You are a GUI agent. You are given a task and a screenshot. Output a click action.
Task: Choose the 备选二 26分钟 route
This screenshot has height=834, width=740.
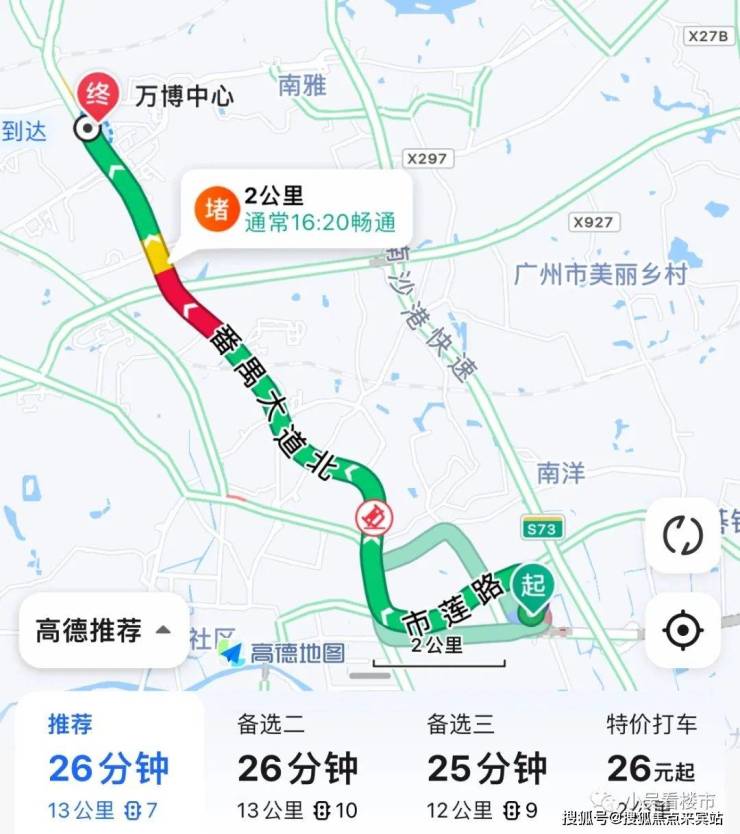pyautogui.click(x=298, y=766)
